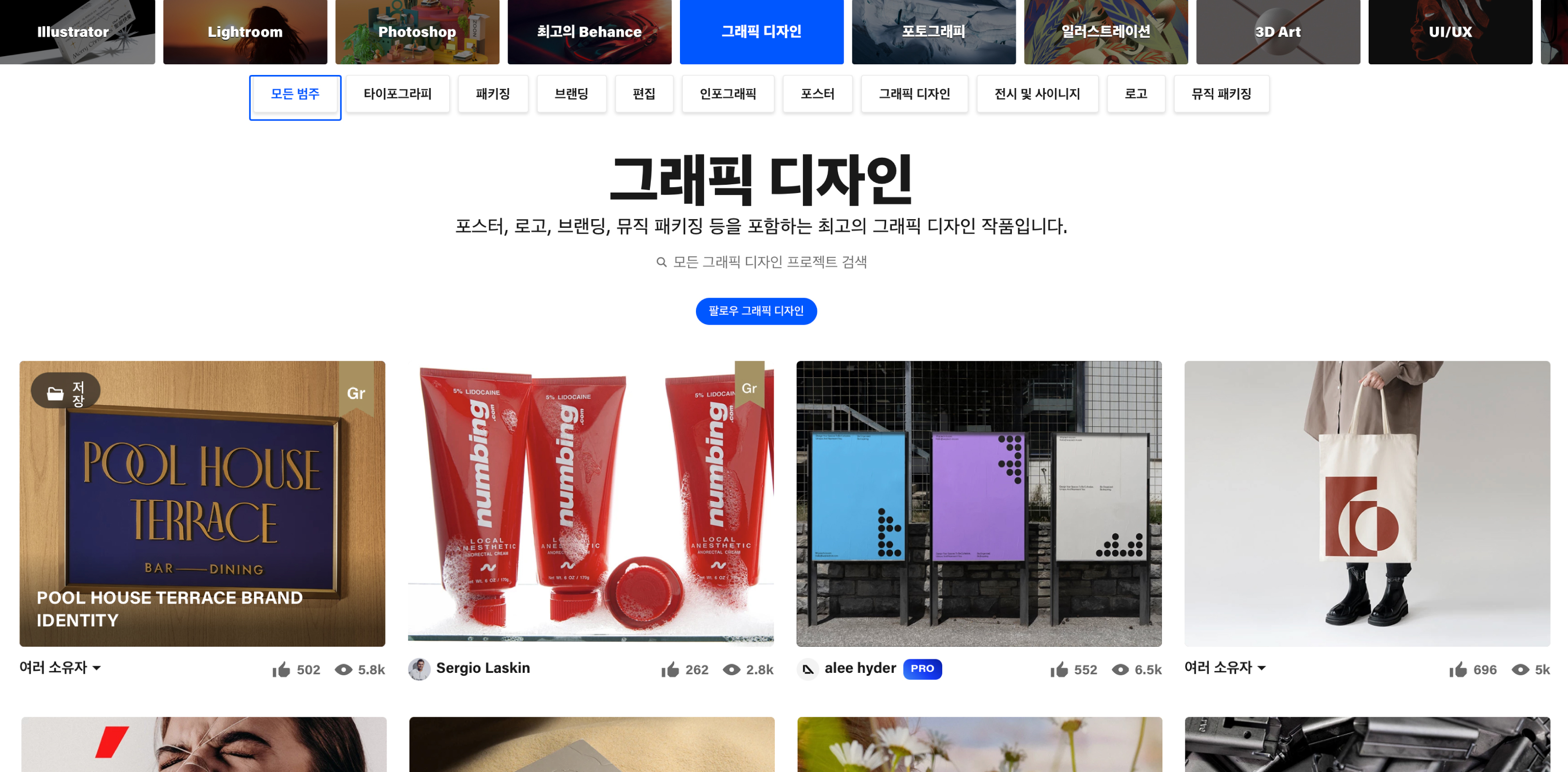
Task: Filter projects by 포스터
Action: pos(817,94)
